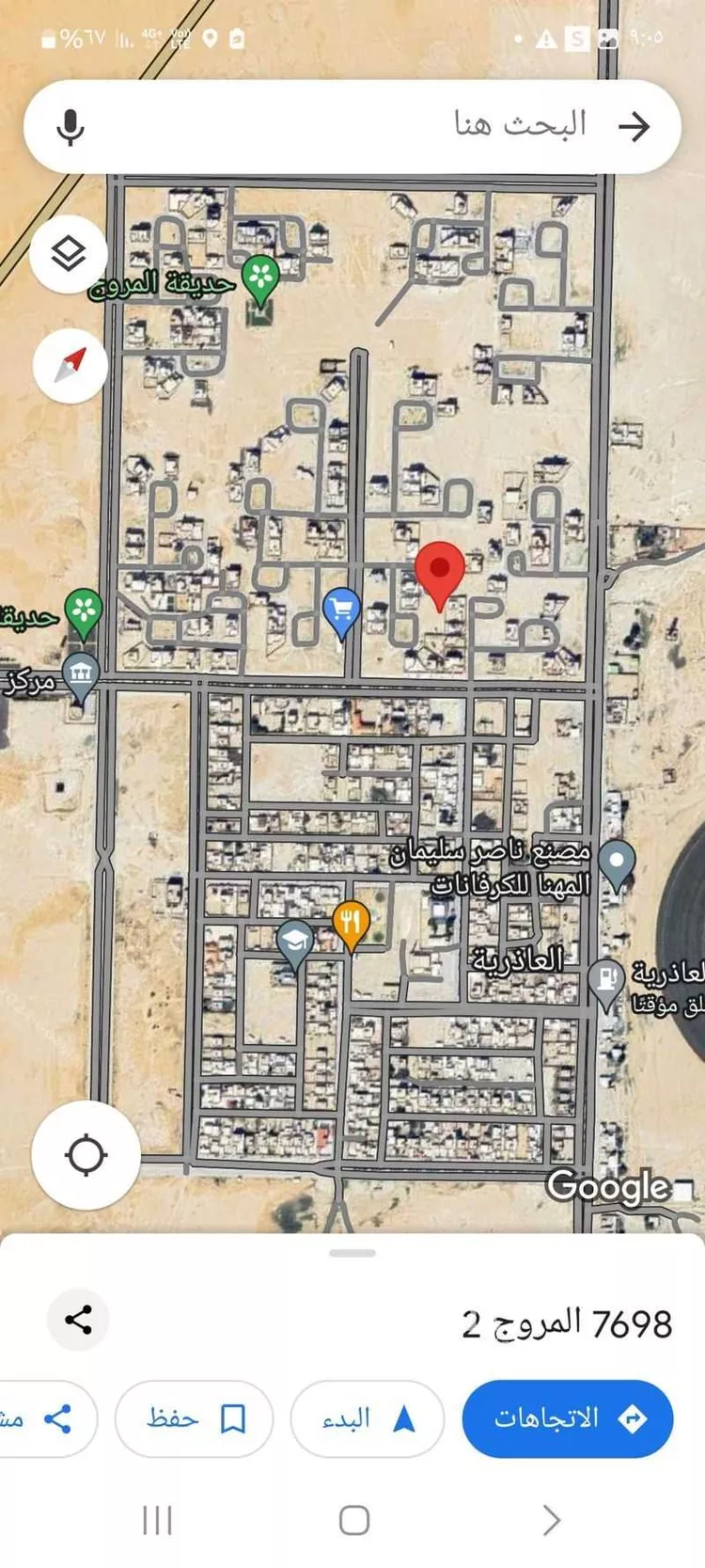Select the مصنع ناصر سليمان المهنا marker
This screenshot has width=705, height=1568.
tap(617, 861)
